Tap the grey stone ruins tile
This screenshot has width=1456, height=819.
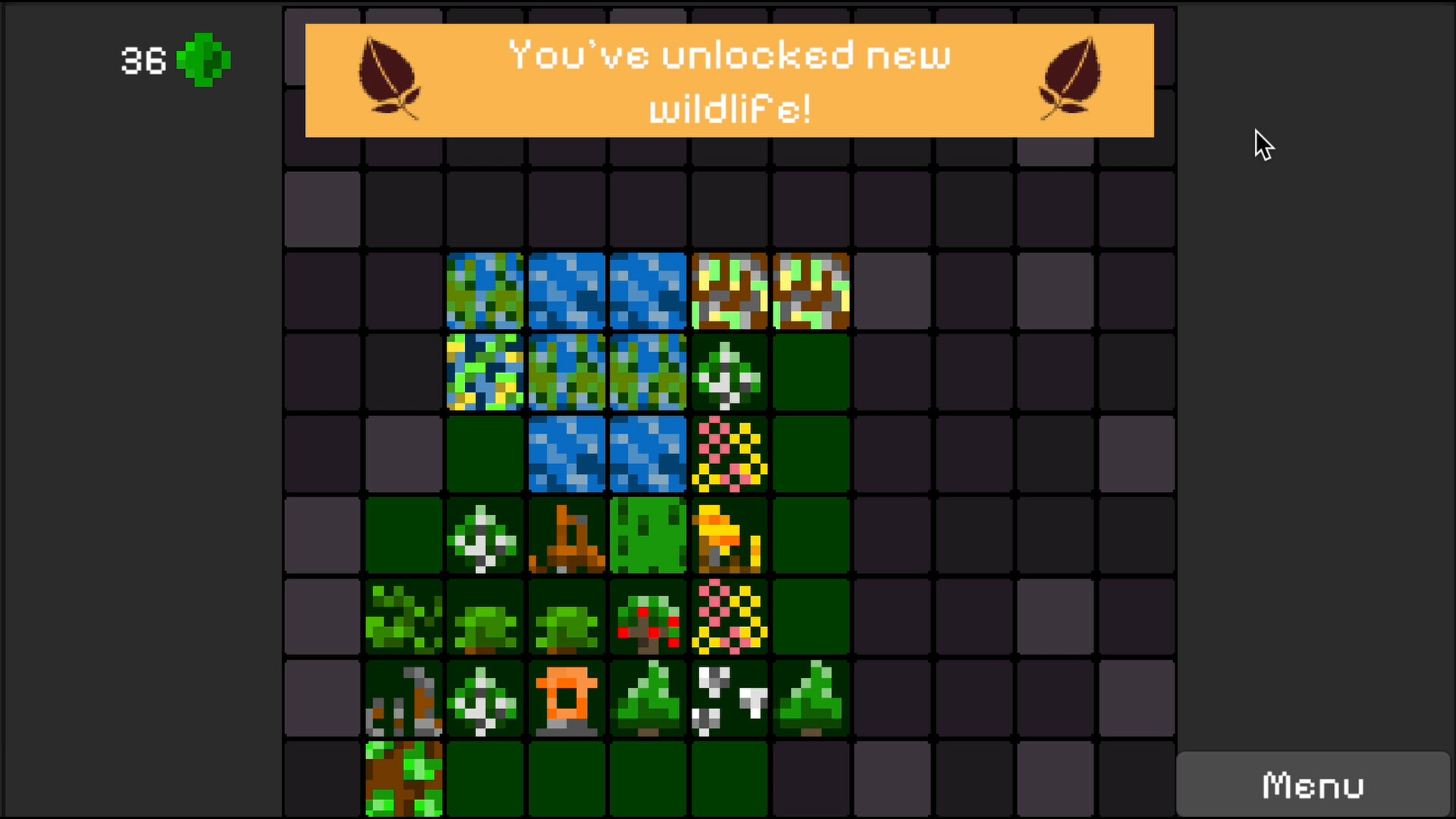[x=403, y=698]
